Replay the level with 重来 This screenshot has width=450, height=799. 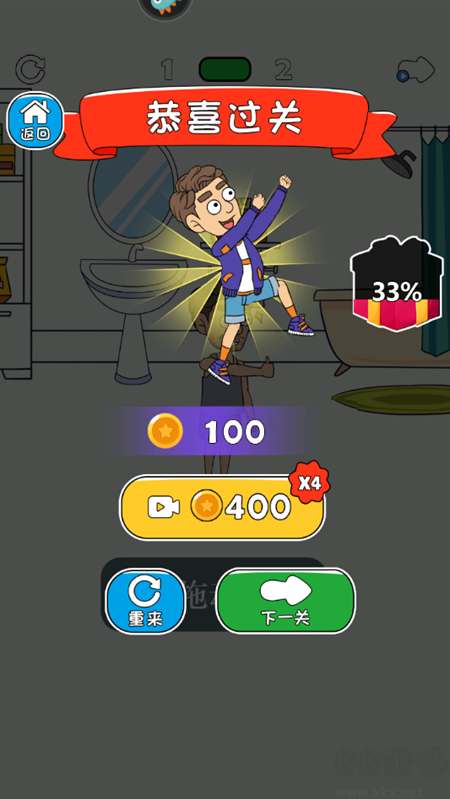click(x=145, y=601)
